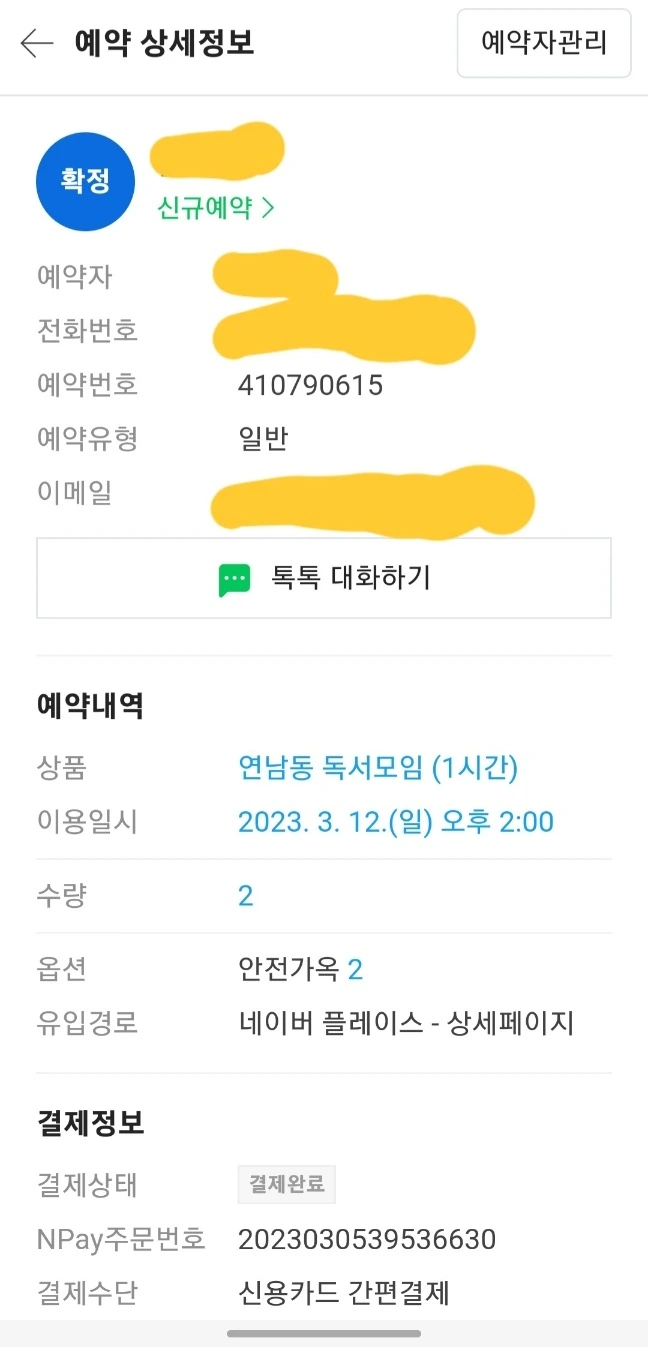Screen dimensions: 648x1347
Task: Open the 신규예약 link
Action: coord(215,207)
